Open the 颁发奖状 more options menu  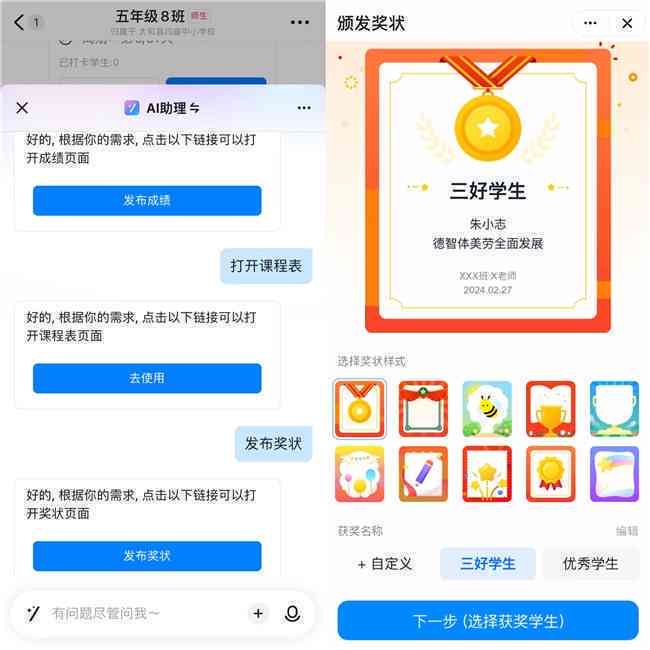pos(591,23)
